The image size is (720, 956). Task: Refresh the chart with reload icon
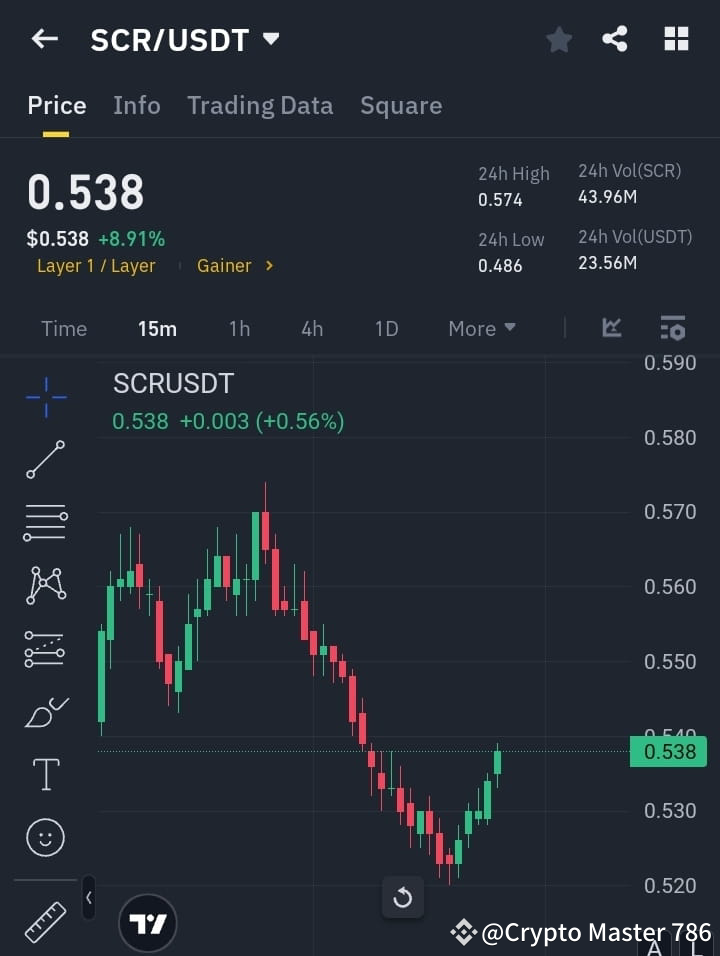pos(403,898)
